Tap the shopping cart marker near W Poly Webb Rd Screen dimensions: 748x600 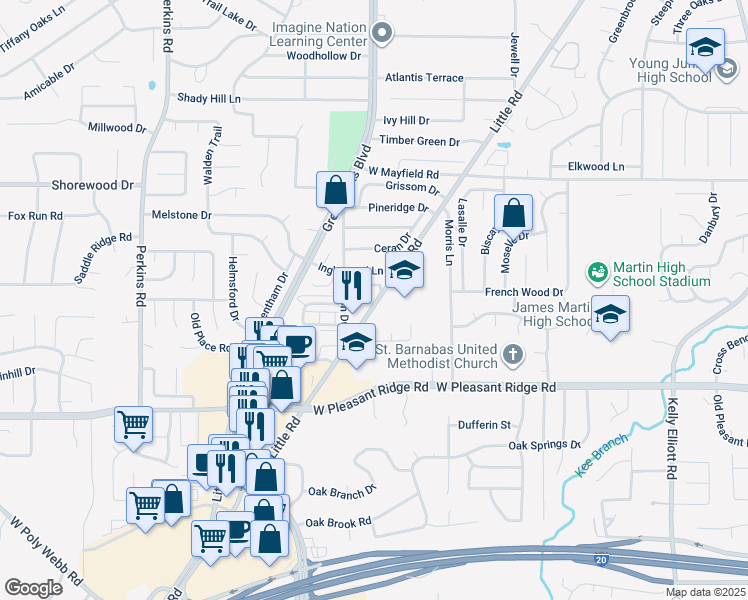tap(145, 509)
